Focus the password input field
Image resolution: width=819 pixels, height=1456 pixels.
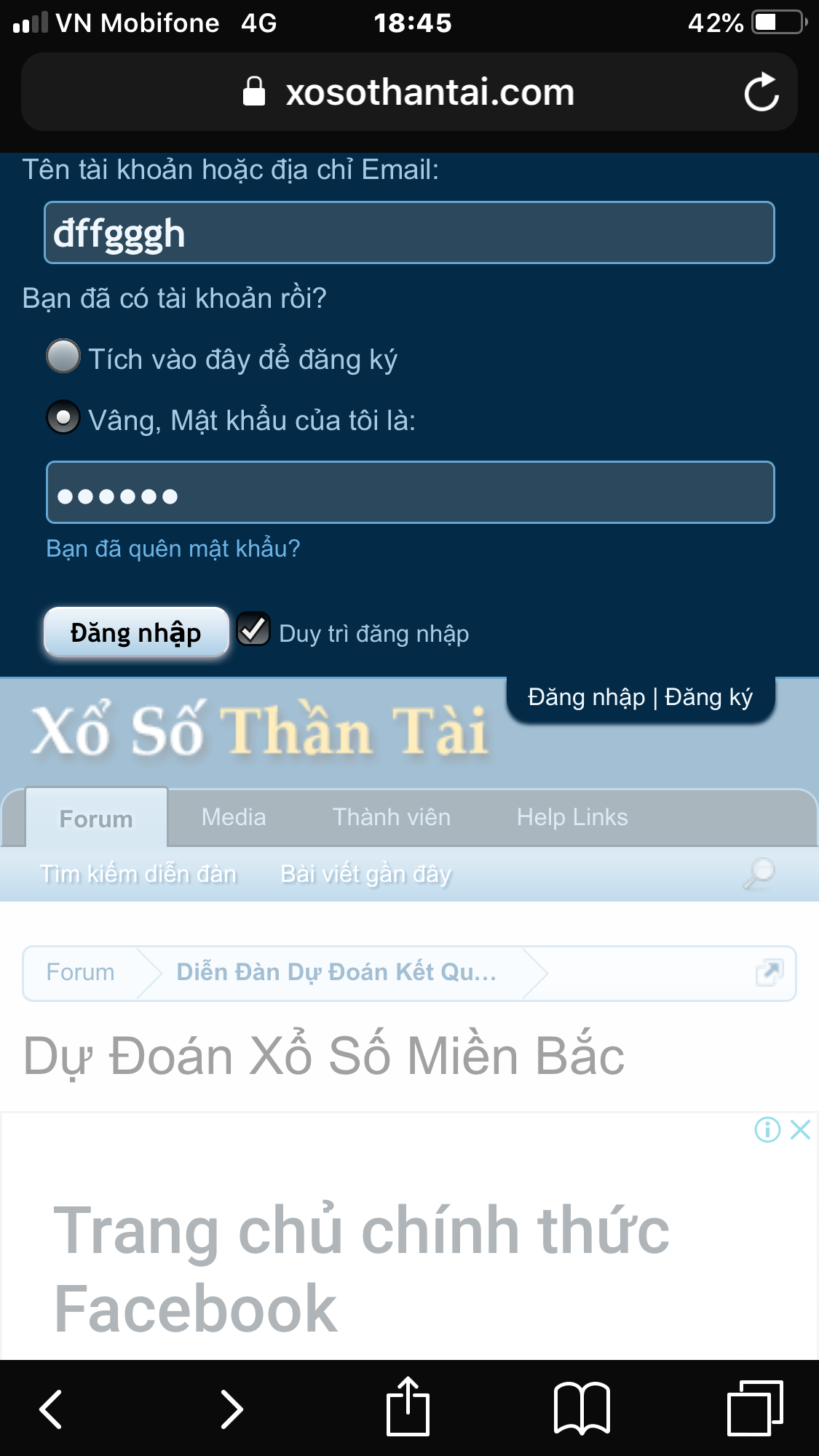click(x=409, y=493)
